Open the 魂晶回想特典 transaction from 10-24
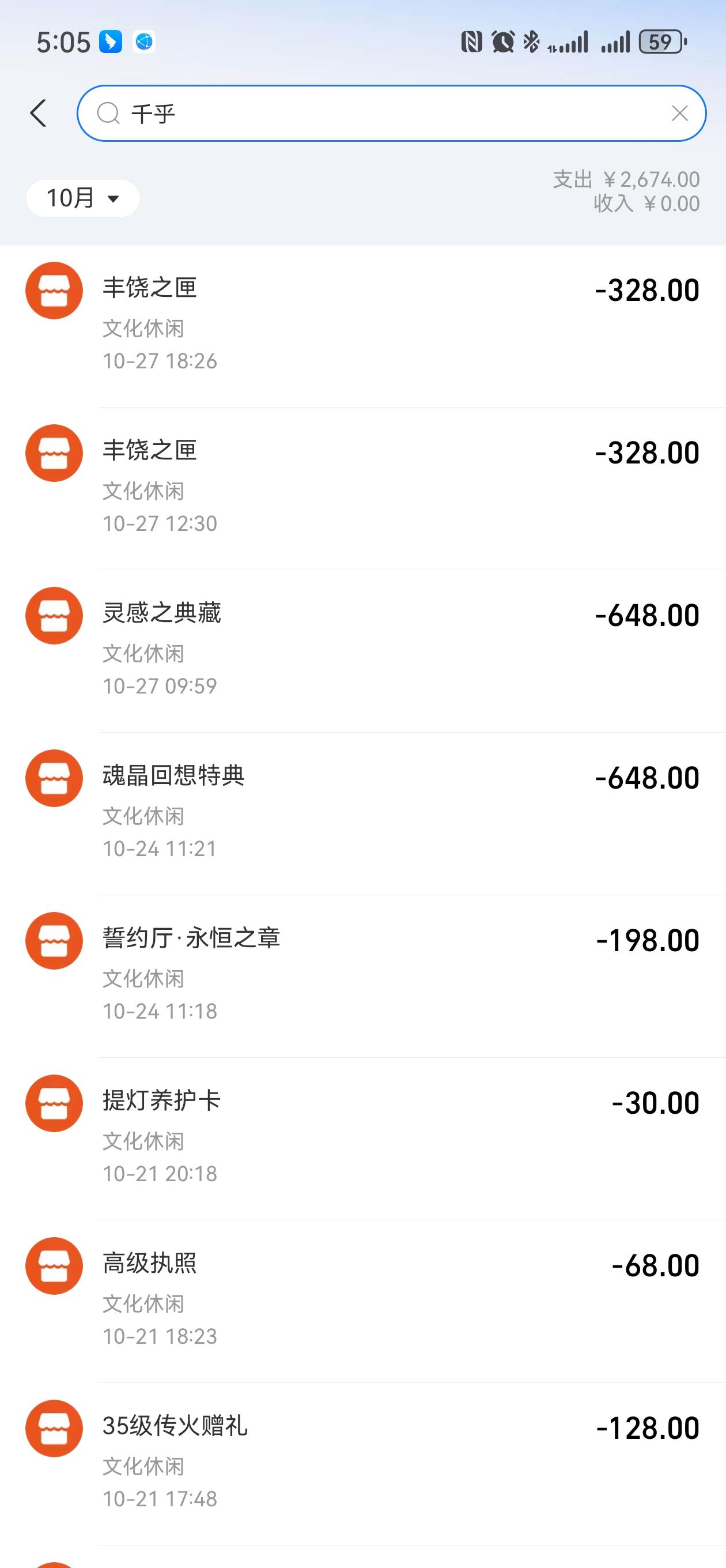The height and width of the screenshot is (1568, 726). click(362, 808)
